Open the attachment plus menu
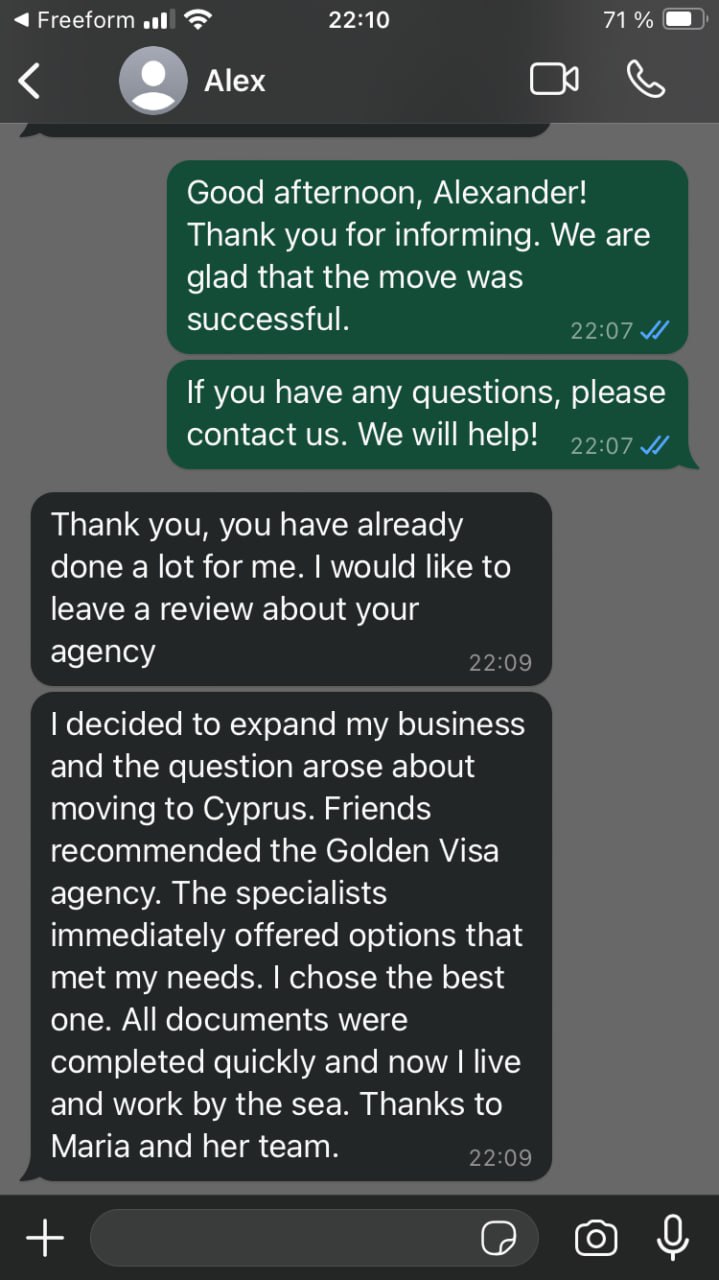The height and width of the screenshot is (1280, 719). point(45,1239)
